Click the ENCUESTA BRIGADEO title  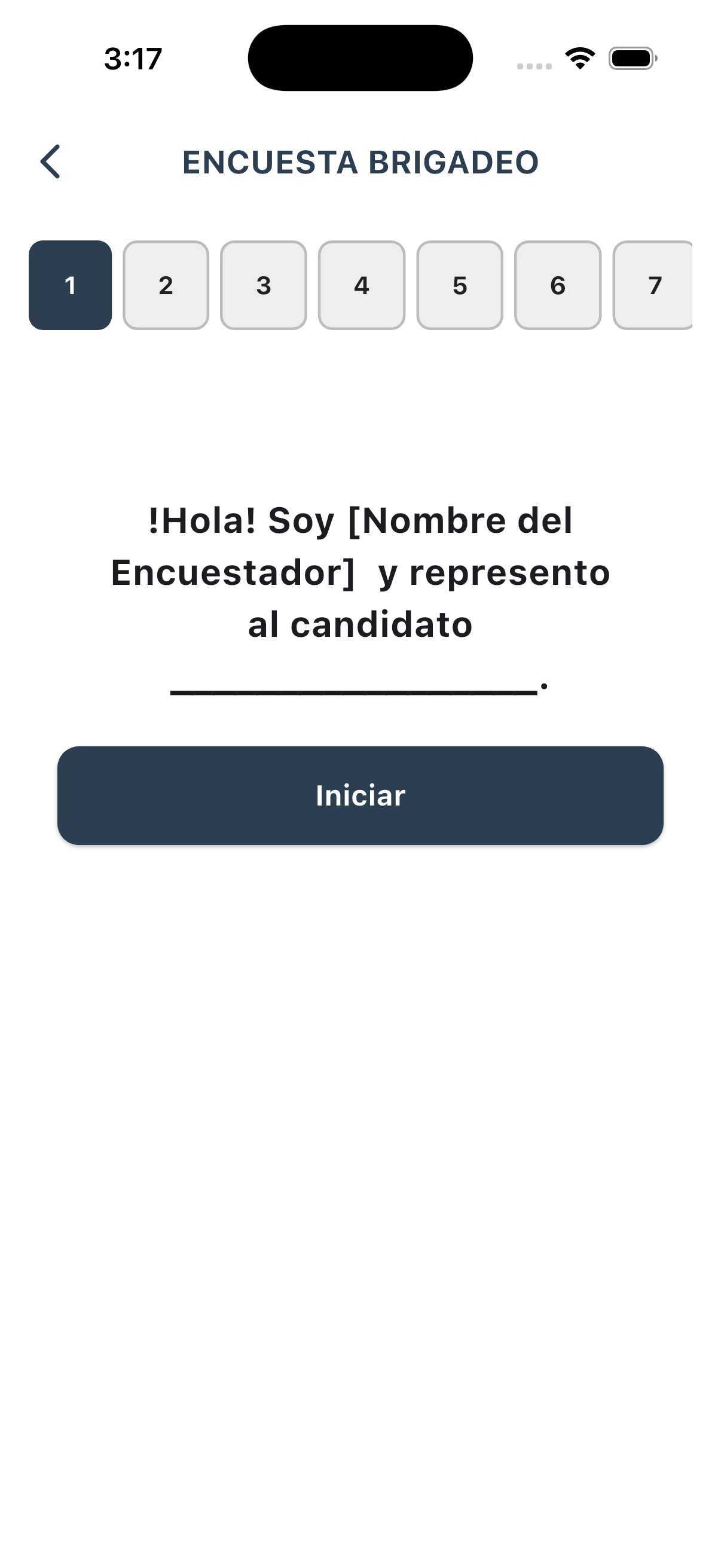coord(360,162)
